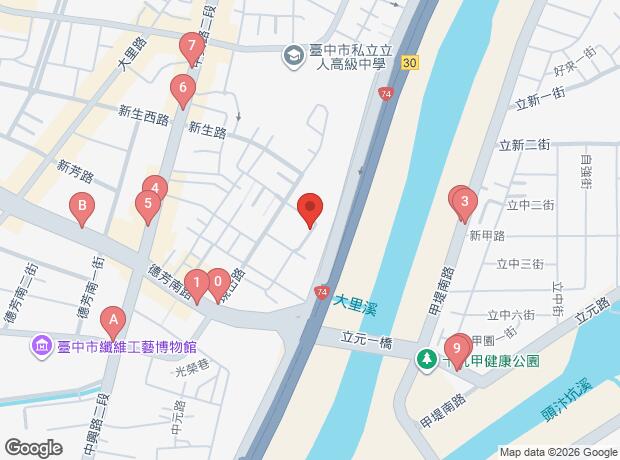Open the 臺中市纖維工藝博物館 museum place icon
Image resolution: width=620 pixels, height=460 pixels.
[x=42, y=347]
